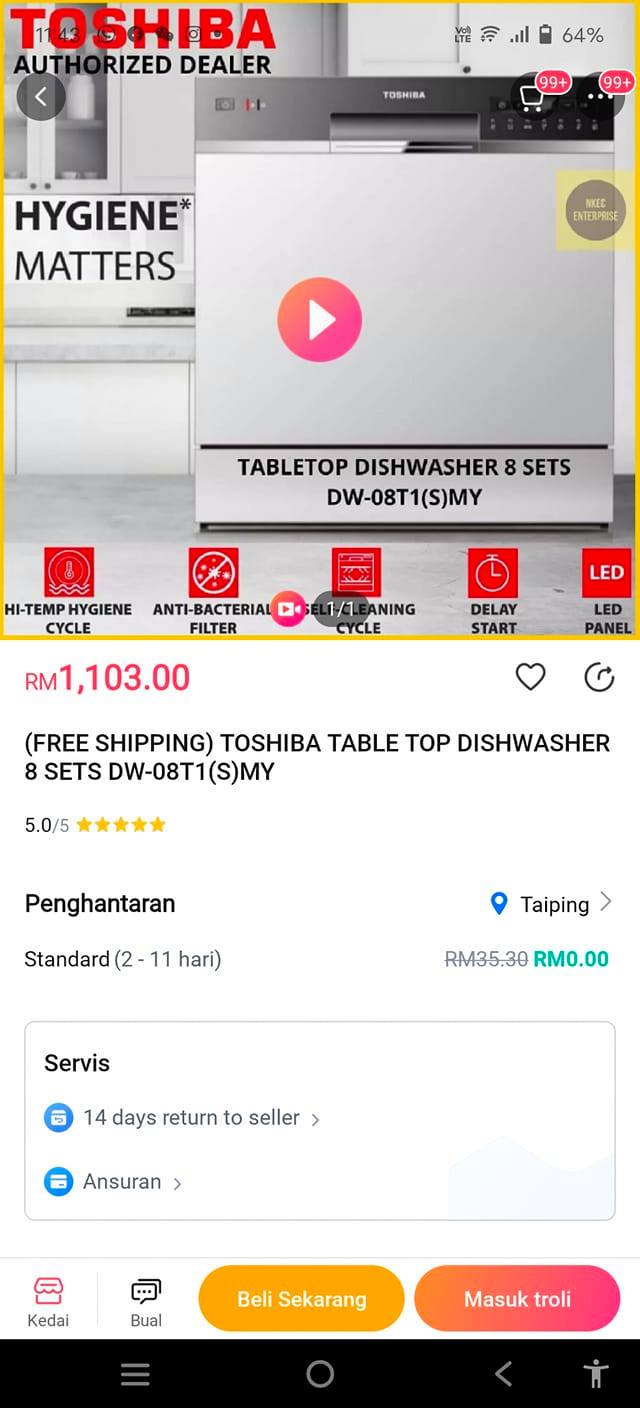This screenshot has height=1408, width=640.
Task: Go to the system home screen
Action: point(320,1374)
